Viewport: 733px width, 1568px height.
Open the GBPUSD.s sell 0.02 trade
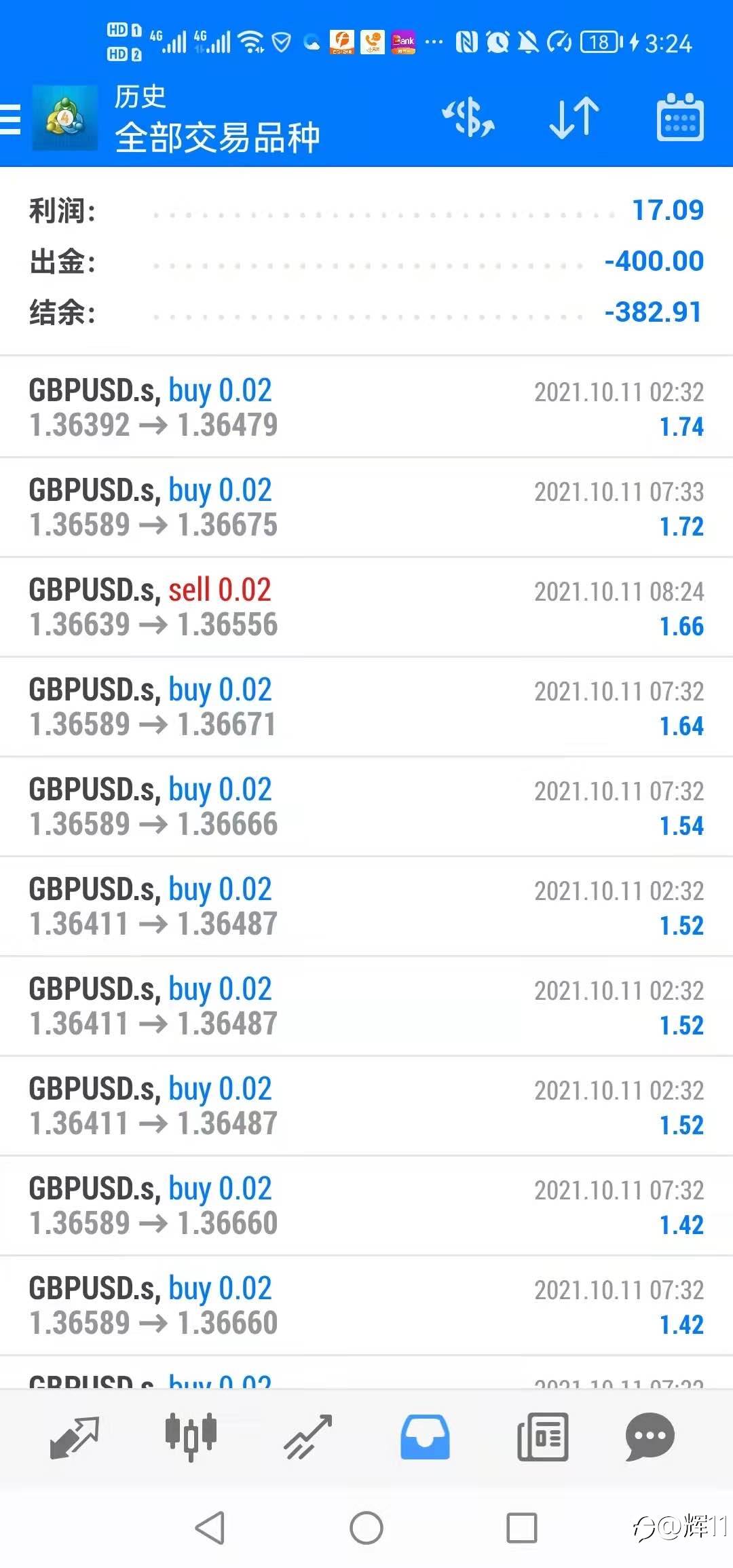[366, 607]
